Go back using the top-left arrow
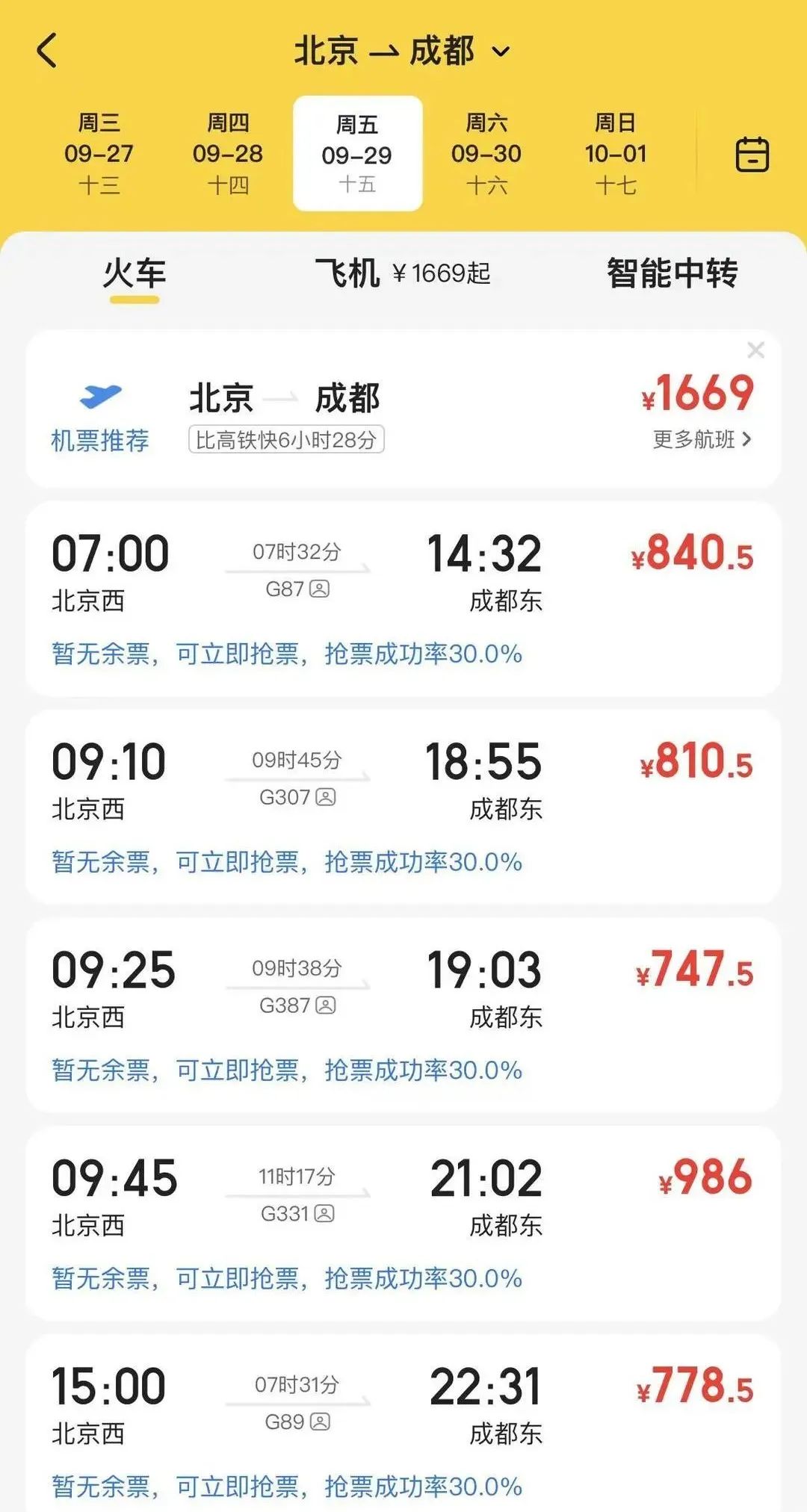The width and height of the screenshot is (807, 1512). coord(47,51)
